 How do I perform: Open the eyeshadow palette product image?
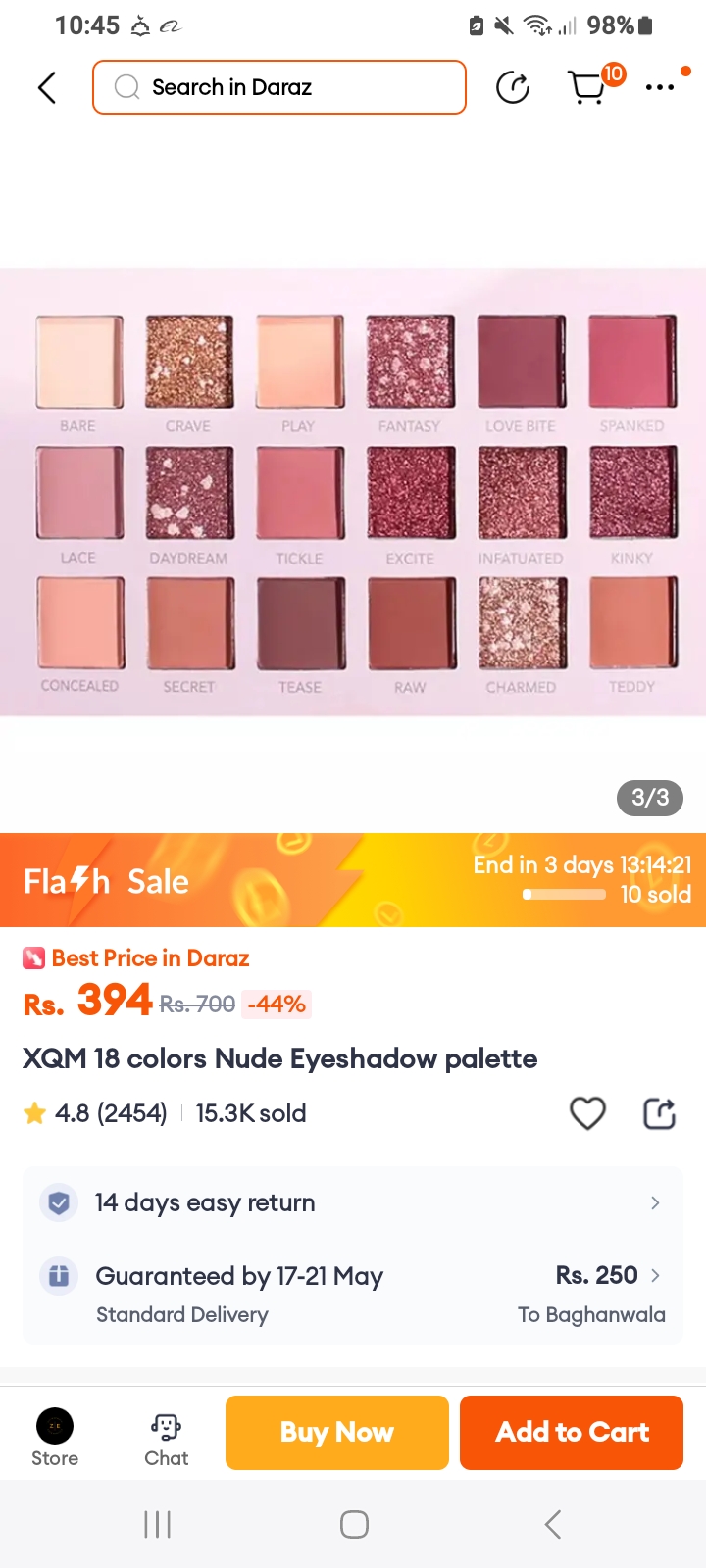point(353,492)
